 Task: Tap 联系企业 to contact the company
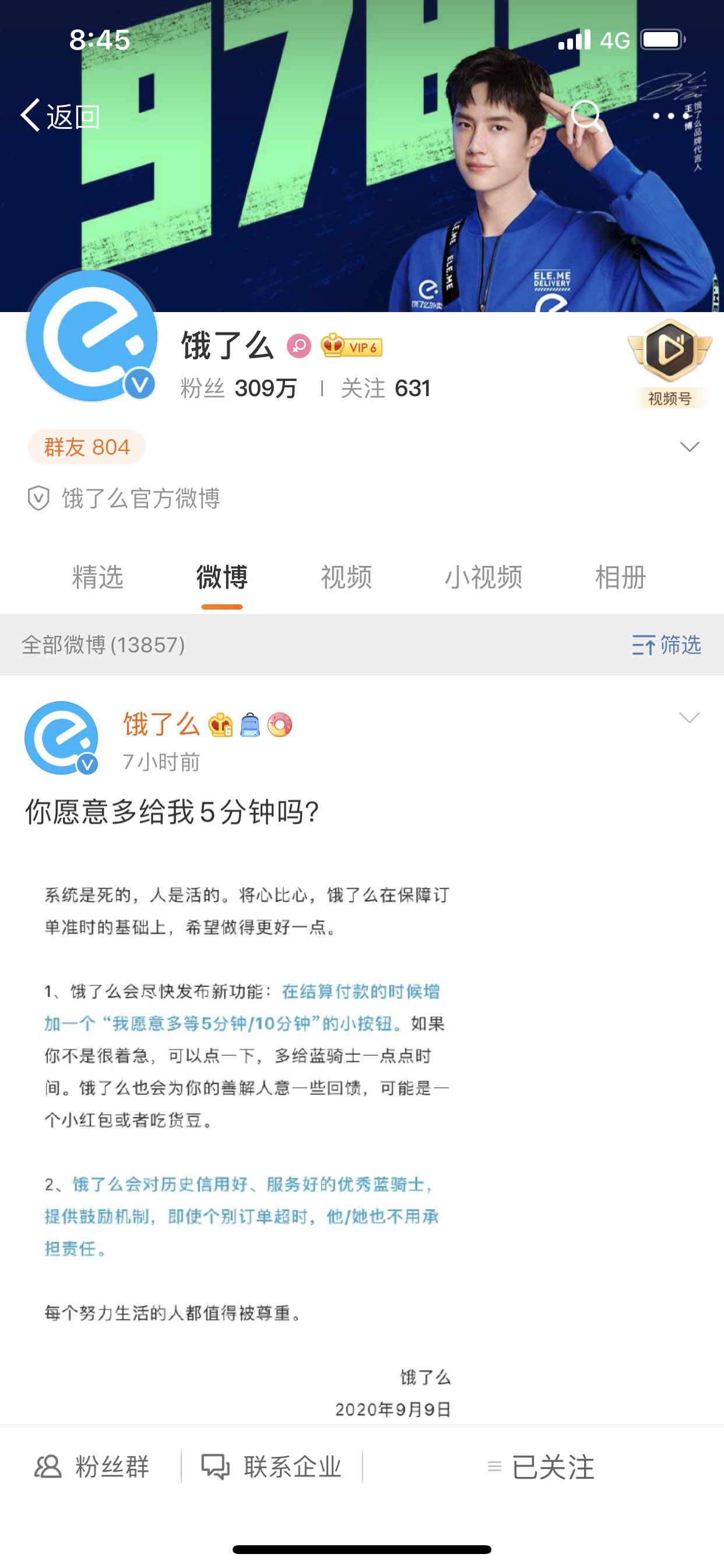(272, 1467)
